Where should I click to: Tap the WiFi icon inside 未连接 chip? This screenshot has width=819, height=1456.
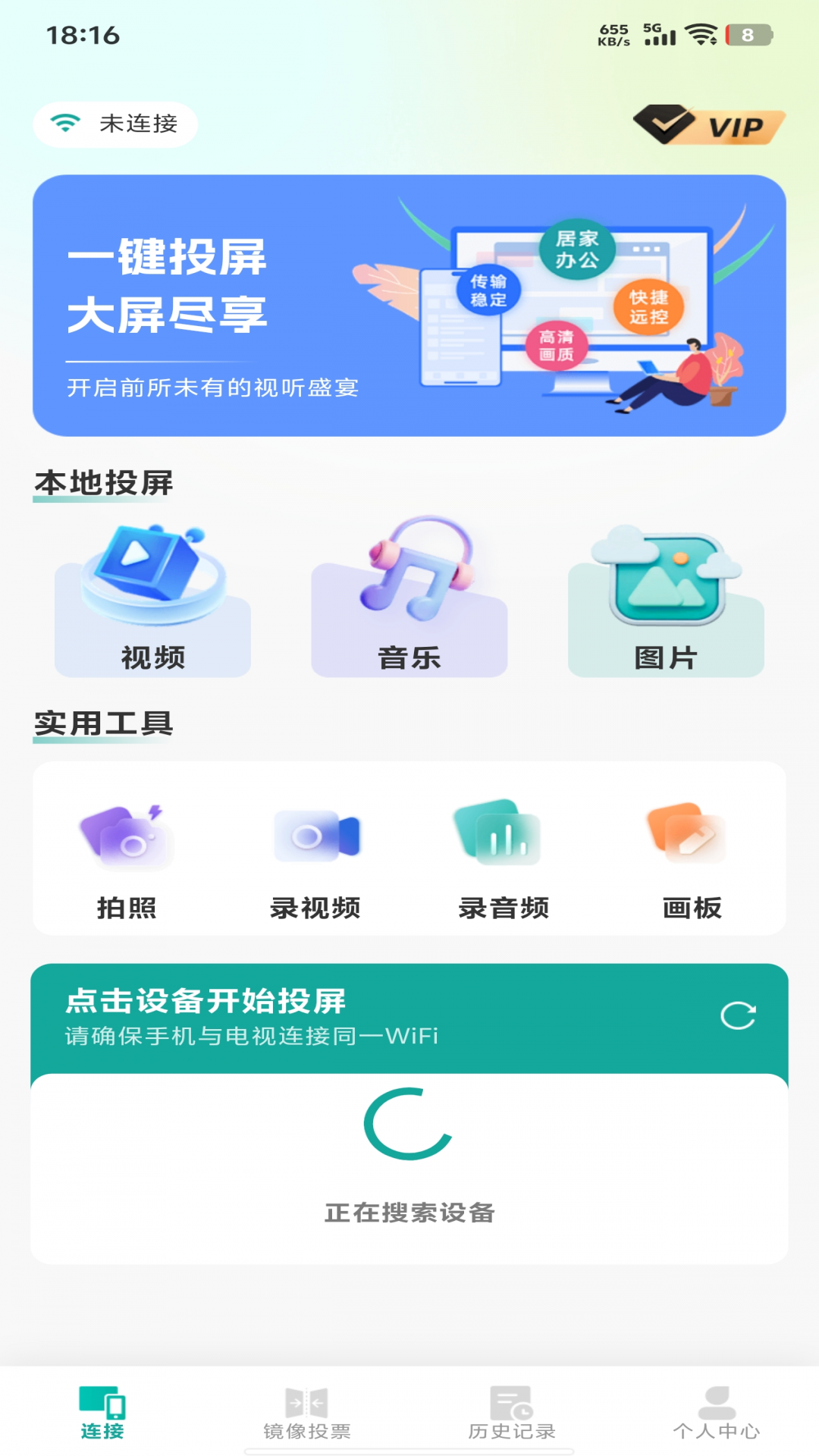64,124
